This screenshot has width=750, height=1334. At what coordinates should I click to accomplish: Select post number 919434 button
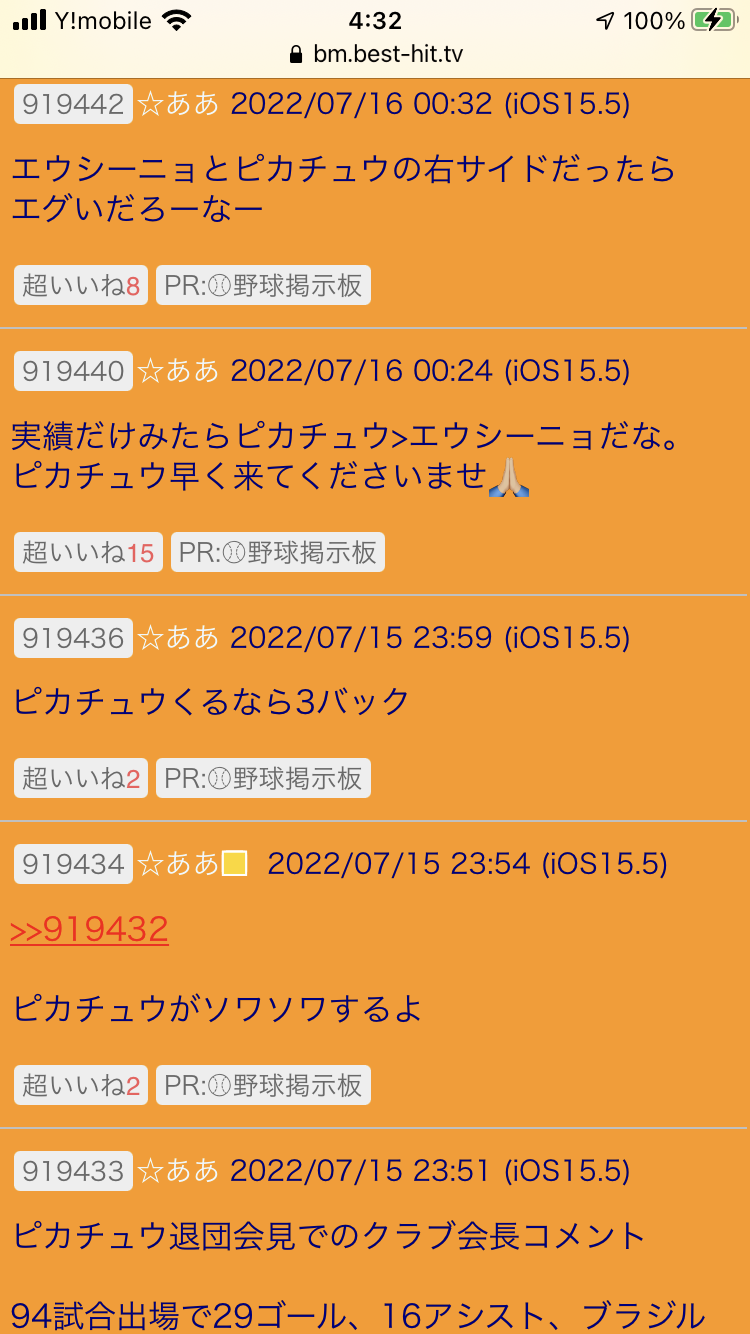(73, 863)
